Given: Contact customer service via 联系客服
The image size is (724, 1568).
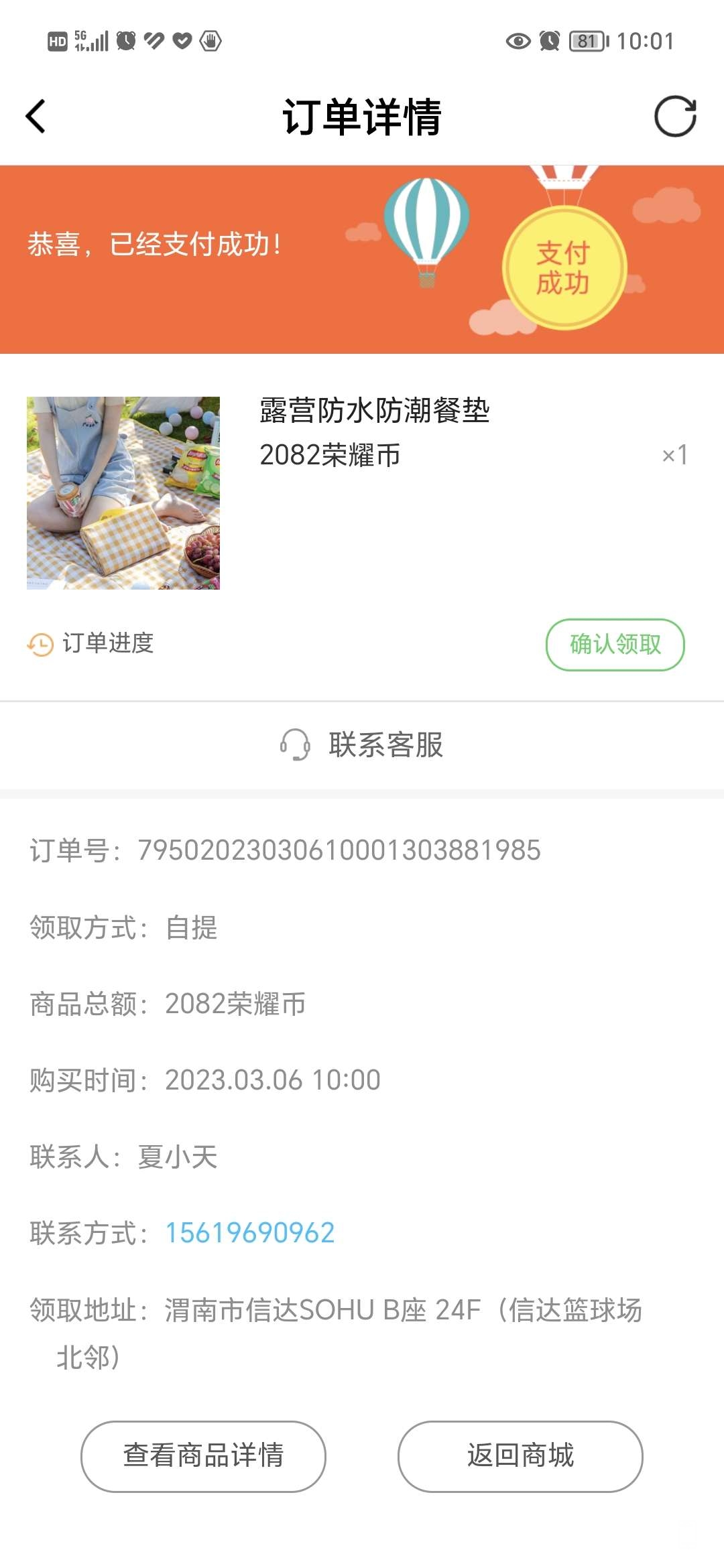Looking at the screenshot, I should [x=362, y=745].
